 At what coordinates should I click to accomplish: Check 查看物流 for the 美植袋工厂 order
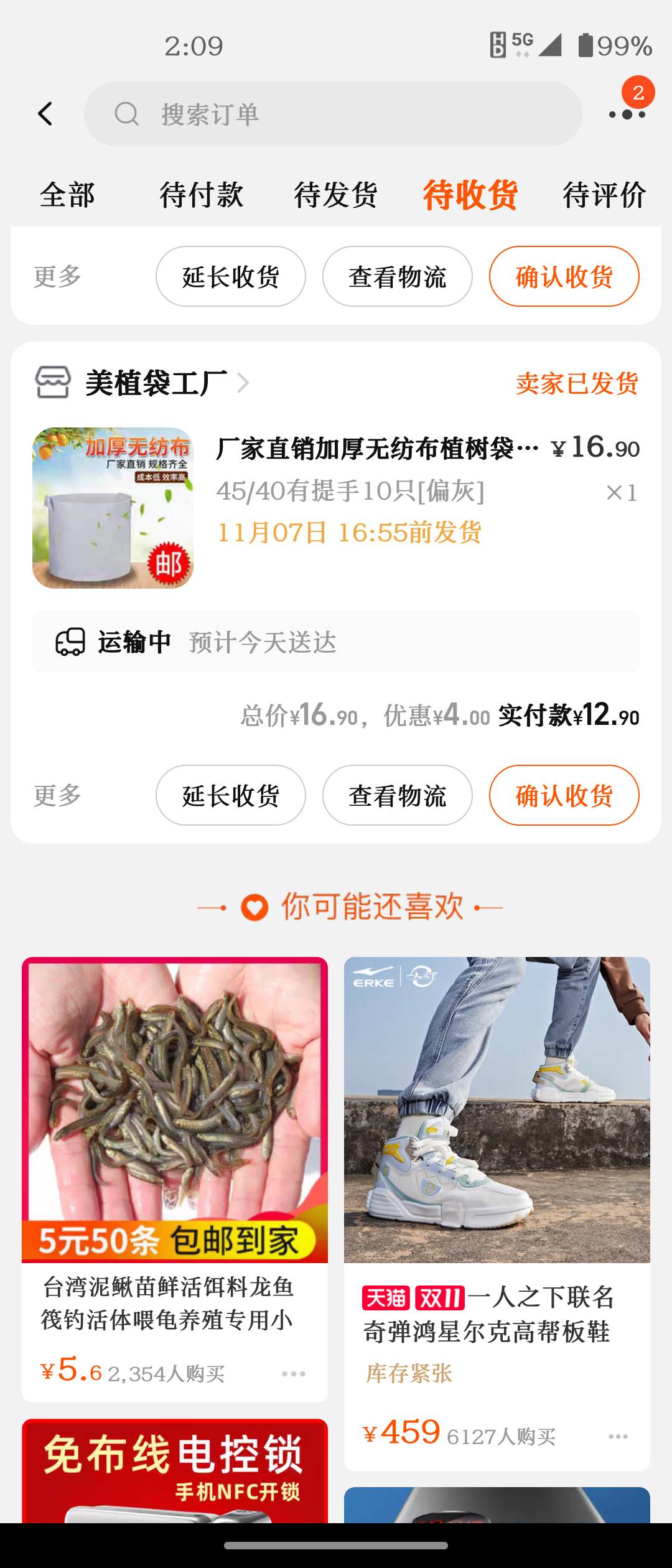[x=397, y=795]
